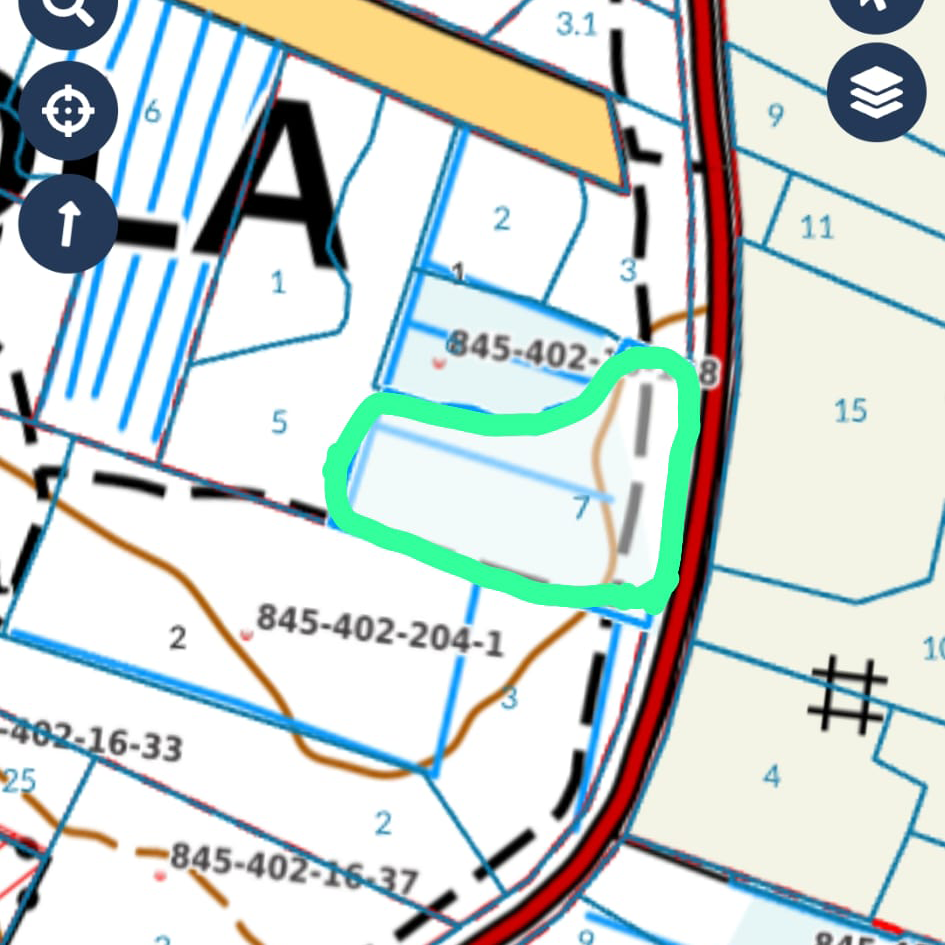The image size is (945, 945).
Task: Open the map search magnifier
Action: pyautogui.click(x=67, y=14)
